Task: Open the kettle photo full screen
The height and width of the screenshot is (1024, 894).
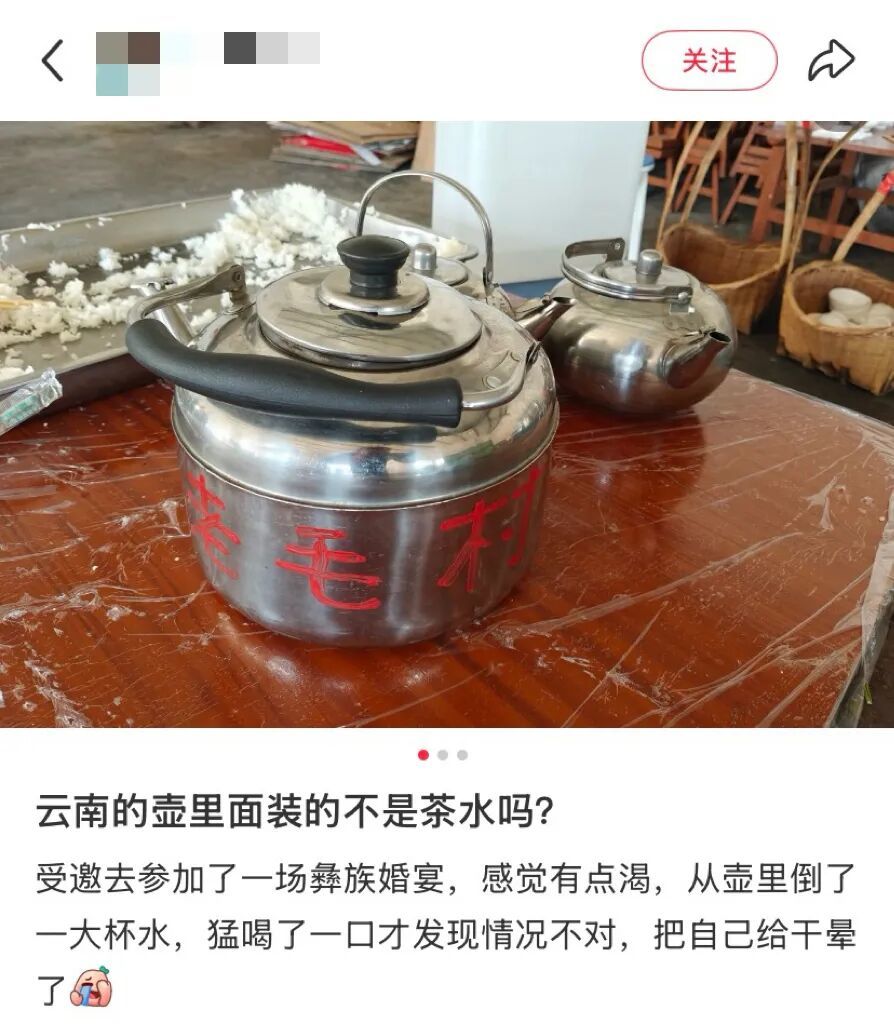Action: [447, 424]
